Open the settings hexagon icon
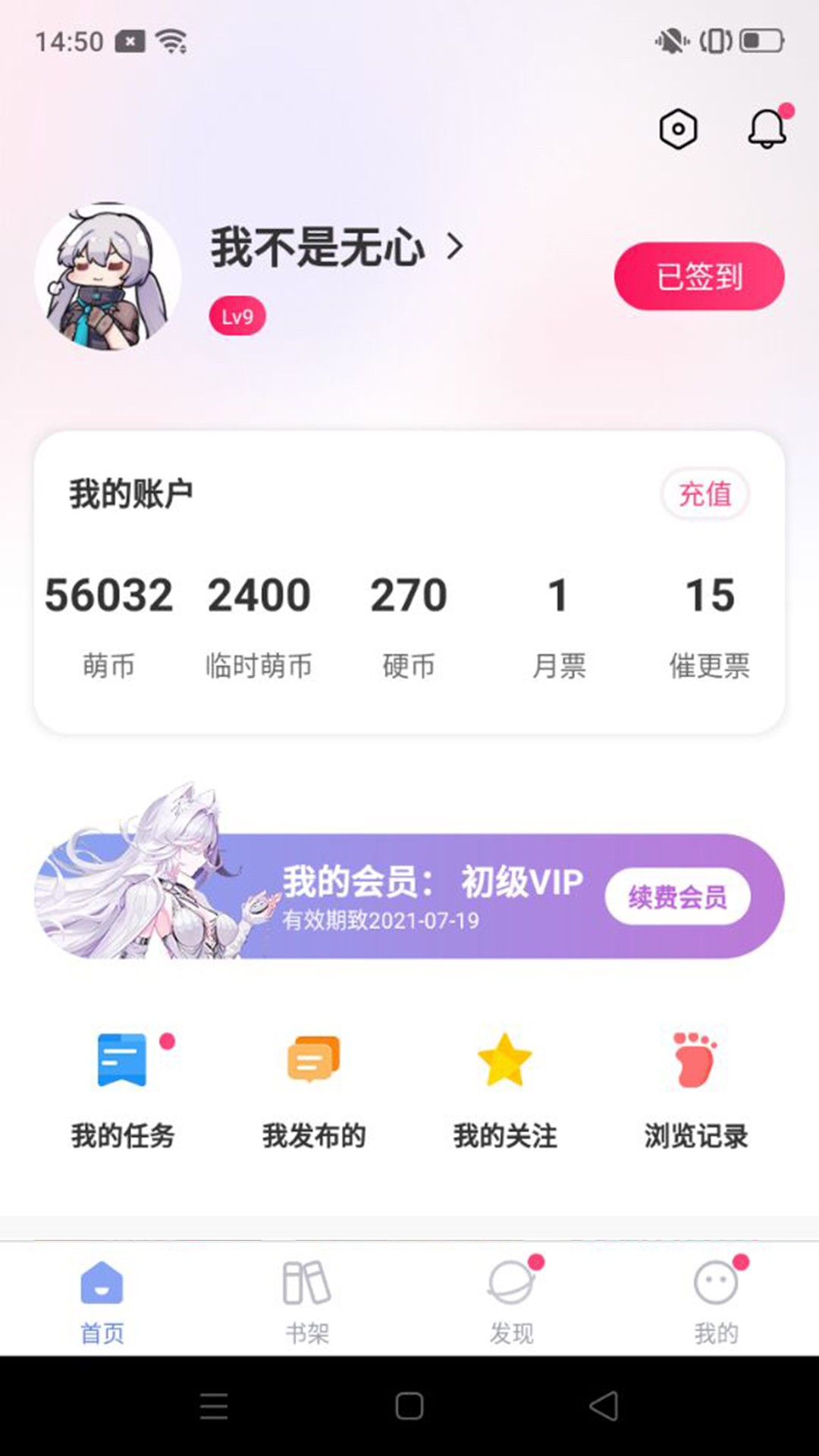The width and height of the screenshot is (819, 1456). tap(679, 130)
